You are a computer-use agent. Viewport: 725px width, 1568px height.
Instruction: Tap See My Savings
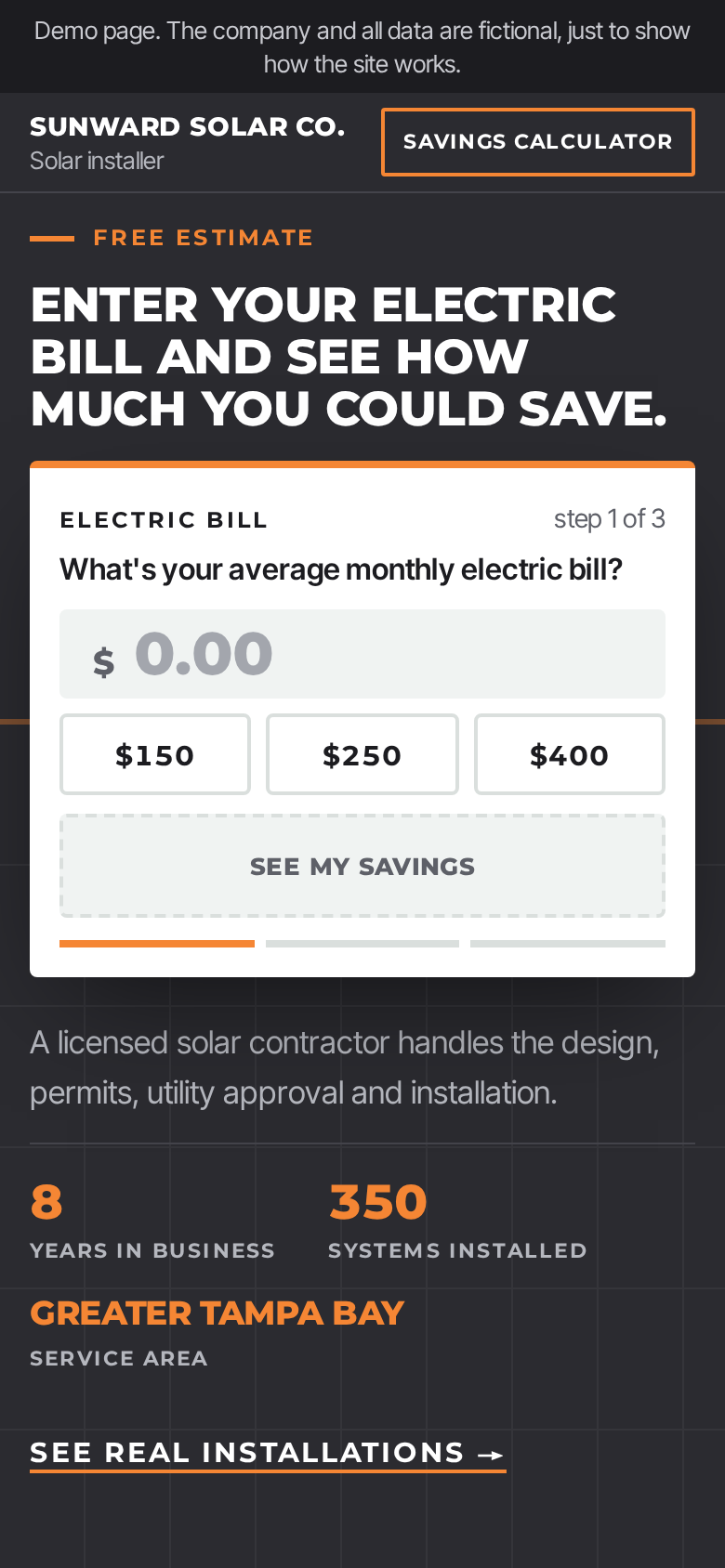pos(362,866)
